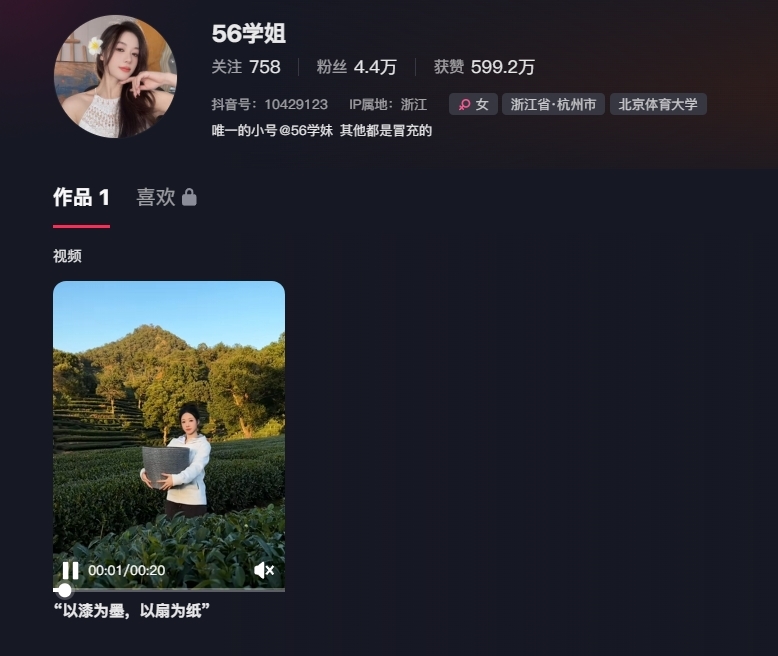This screenshot has height=656, width=778.
Task: Switch to the 喜欢 tab
Action: coord(166,198)
